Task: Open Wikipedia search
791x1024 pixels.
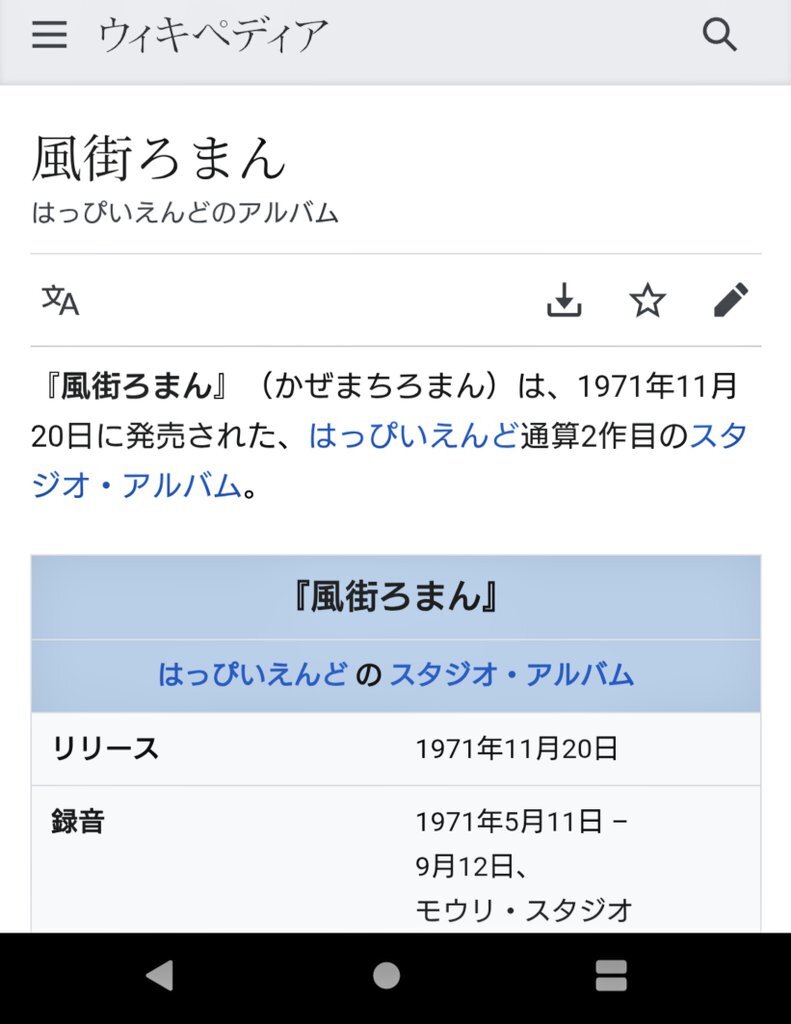Action: 719,36
